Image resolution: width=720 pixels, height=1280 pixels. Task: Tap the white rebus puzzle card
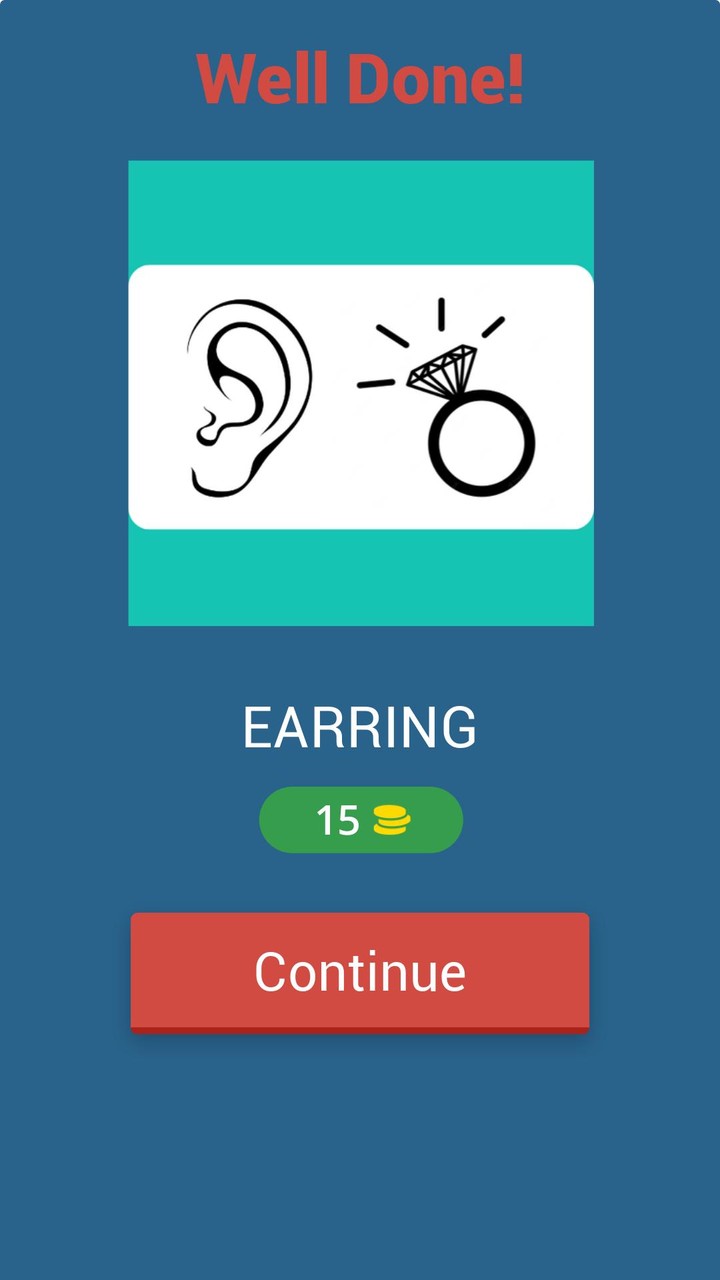[360, 395]
